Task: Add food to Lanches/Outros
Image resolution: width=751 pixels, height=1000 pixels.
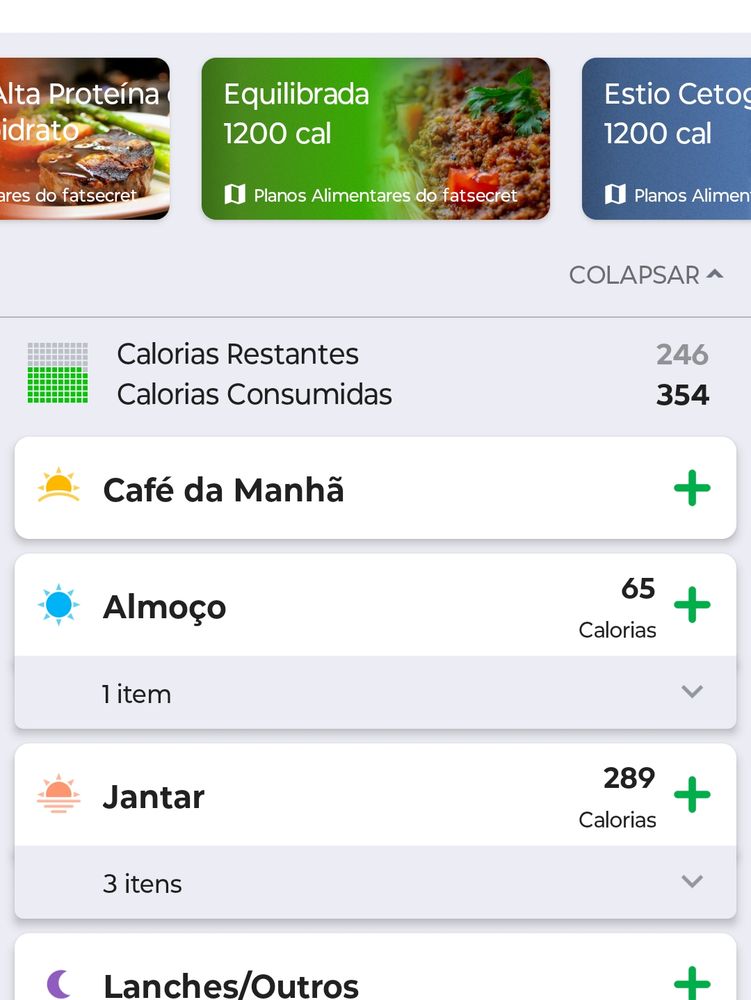Action: pyautogui.click(x=692, y=983)
